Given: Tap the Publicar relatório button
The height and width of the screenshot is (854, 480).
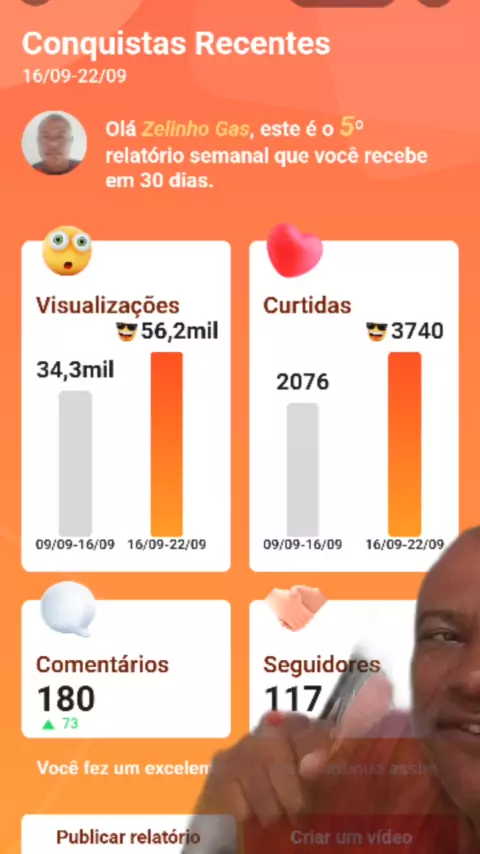Looking at the screenshot, I should [x=128, y=835].
